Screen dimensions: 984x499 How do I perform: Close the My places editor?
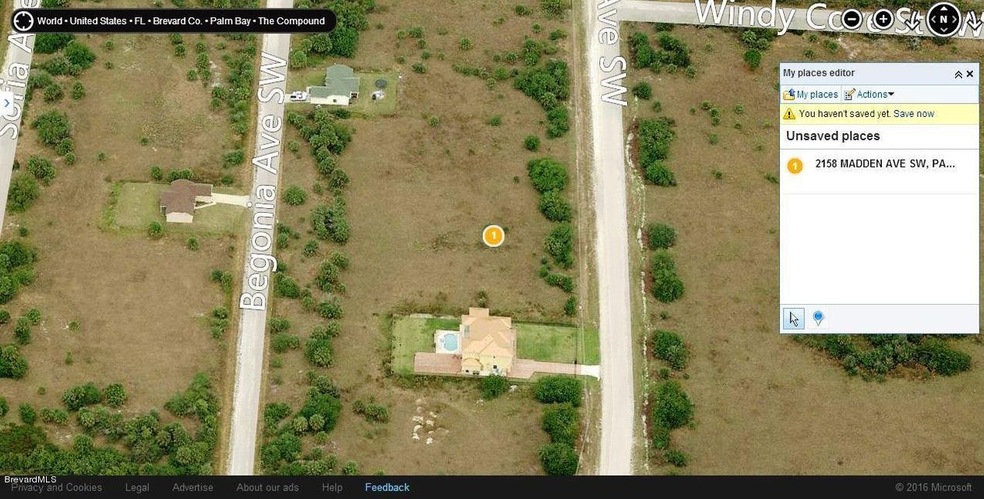970,74
